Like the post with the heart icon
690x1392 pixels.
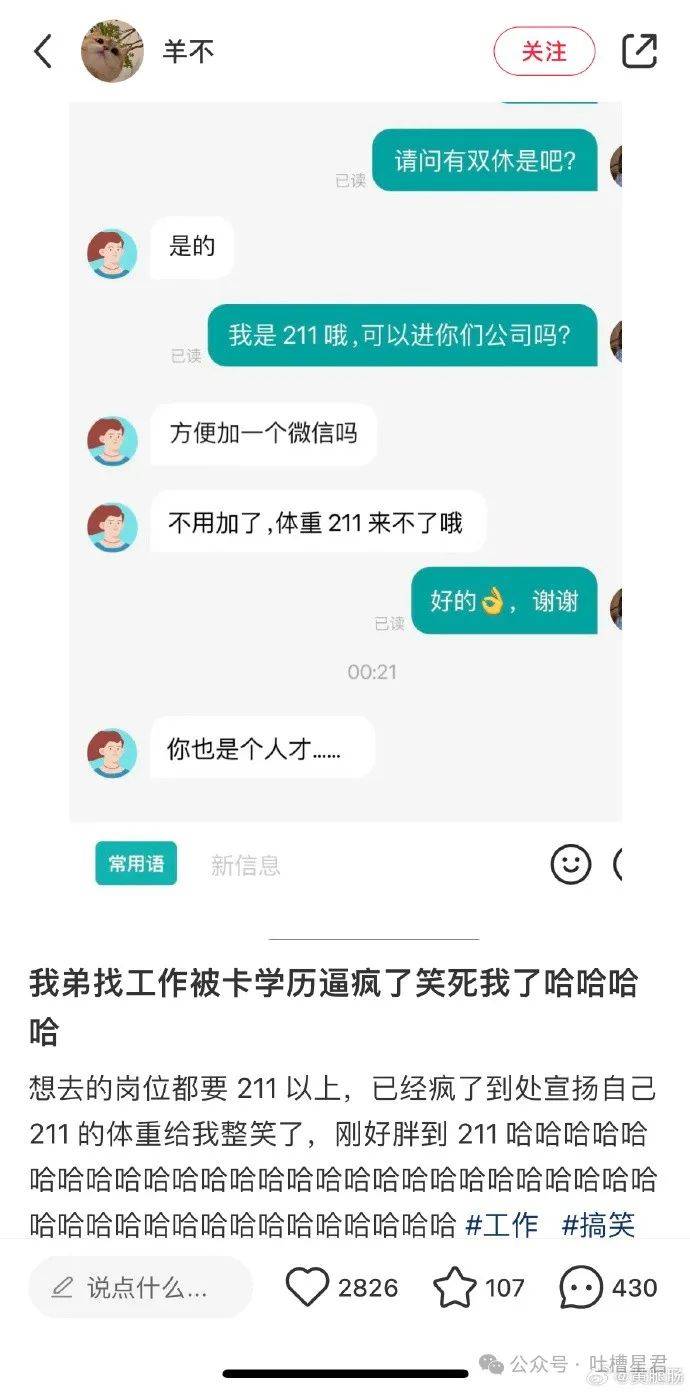pos(307,1287)
